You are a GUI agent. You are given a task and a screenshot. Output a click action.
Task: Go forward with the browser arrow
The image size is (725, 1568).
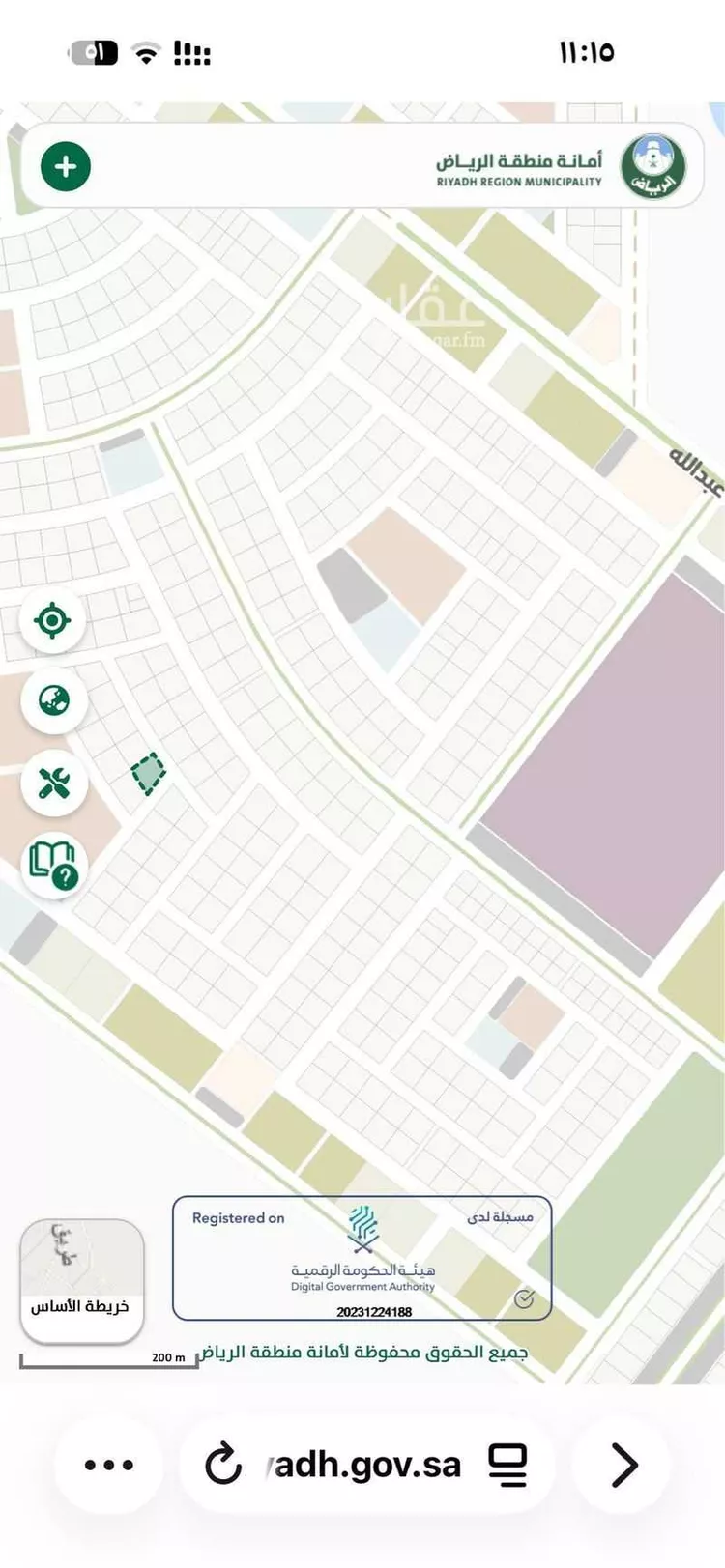624,1465
